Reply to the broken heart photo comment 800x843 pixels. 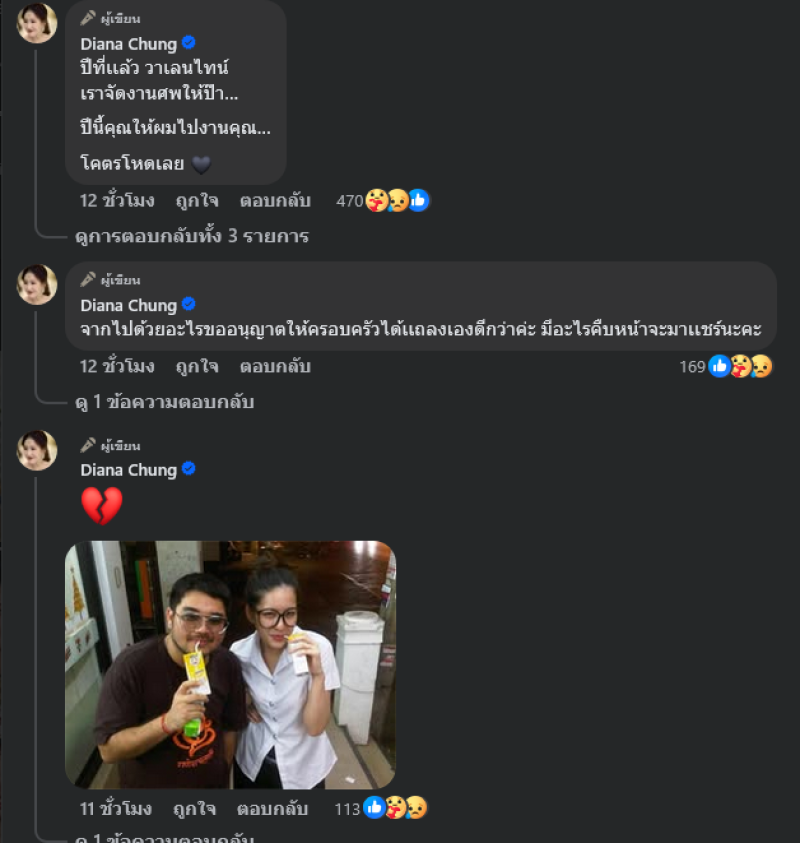click(273, 808)
